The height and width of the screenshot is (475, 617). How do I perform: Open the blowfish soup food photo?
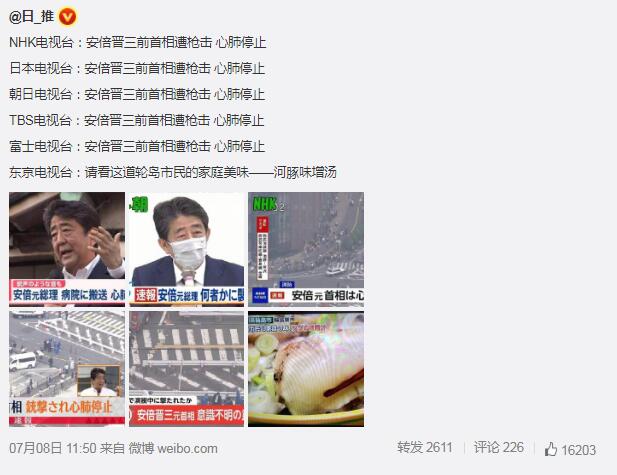coord(305,368)
